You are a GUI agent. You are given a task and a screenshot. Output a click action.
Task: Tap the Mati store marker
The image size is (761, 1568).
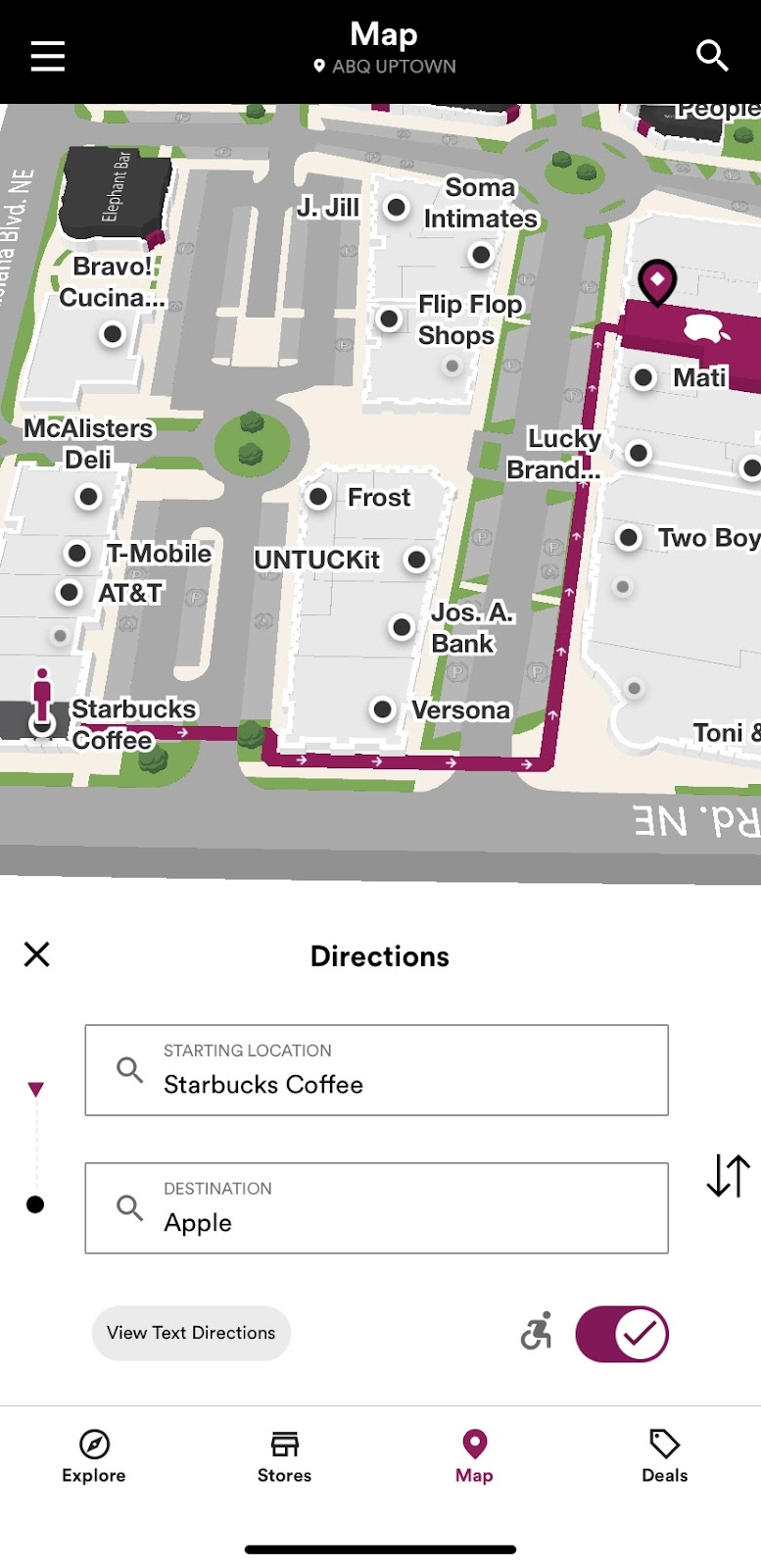pyautogui.click(x=643, y=377)
